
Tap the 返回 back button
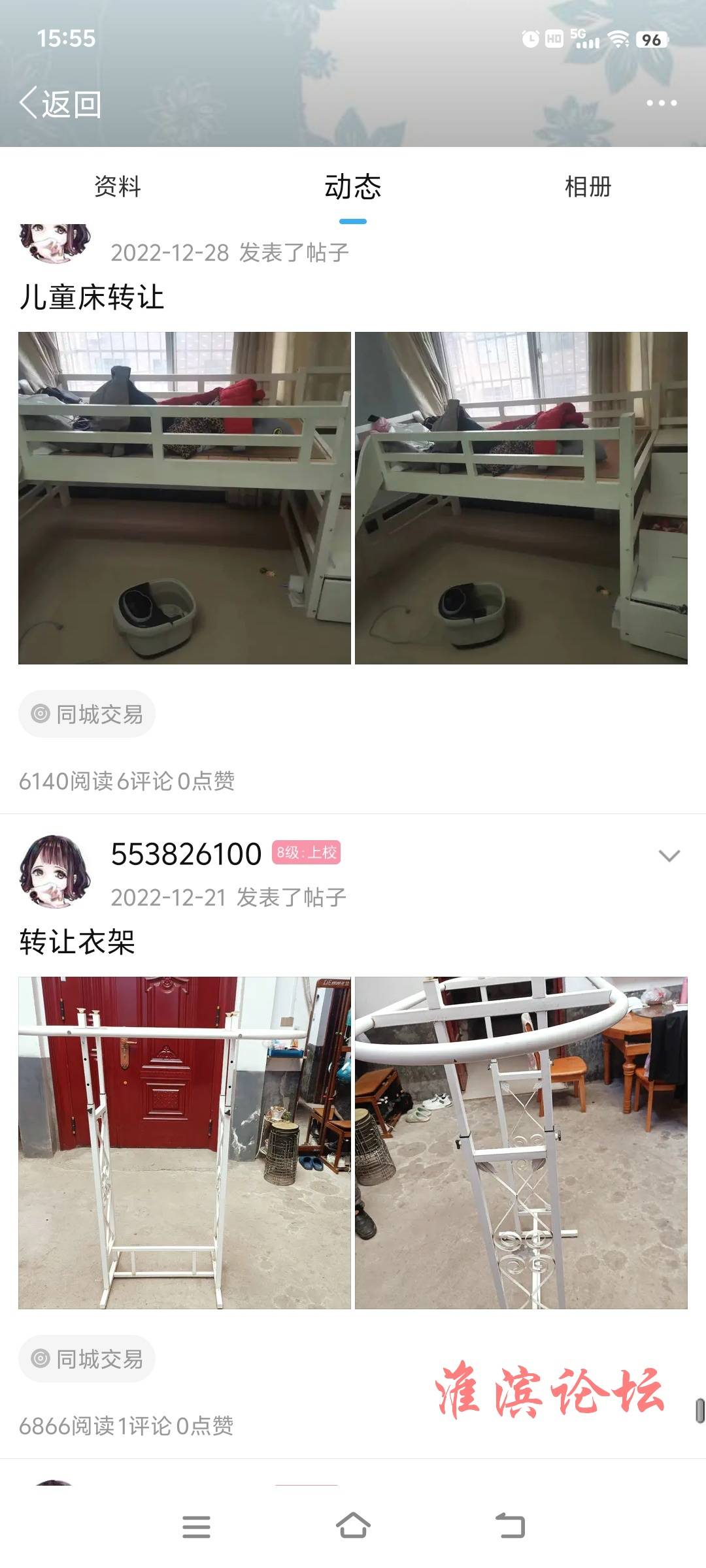[60, 104]
